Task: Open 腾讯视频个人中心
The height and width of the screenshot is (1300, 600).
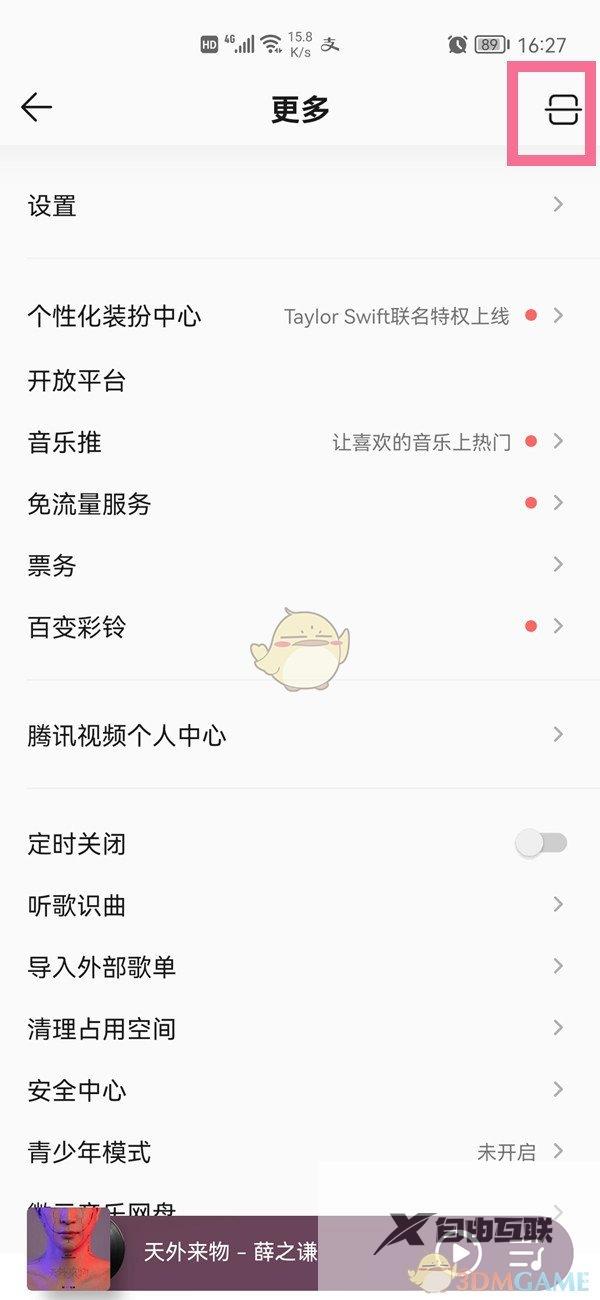Action: [x=127, y=736]
